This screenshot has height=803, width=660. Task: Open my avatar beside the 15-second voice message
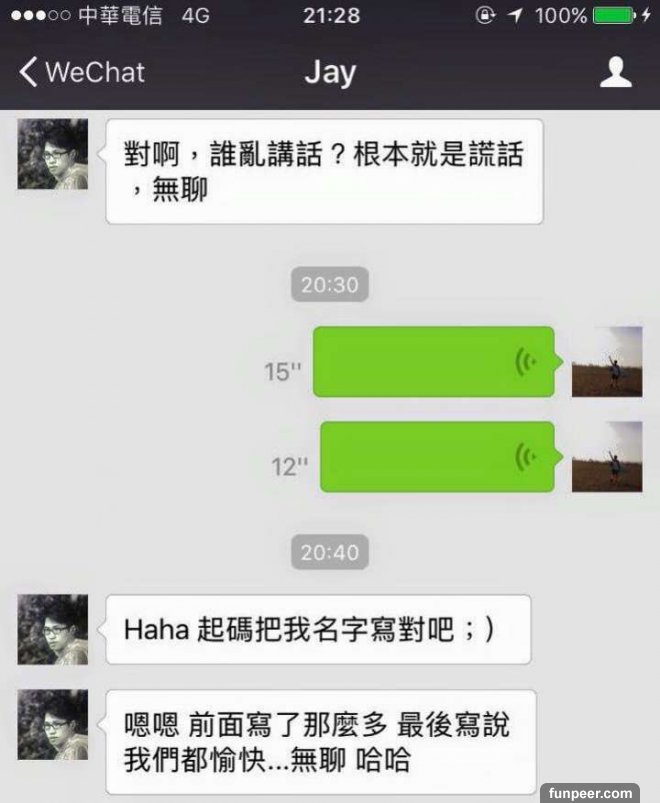[606, 361]
